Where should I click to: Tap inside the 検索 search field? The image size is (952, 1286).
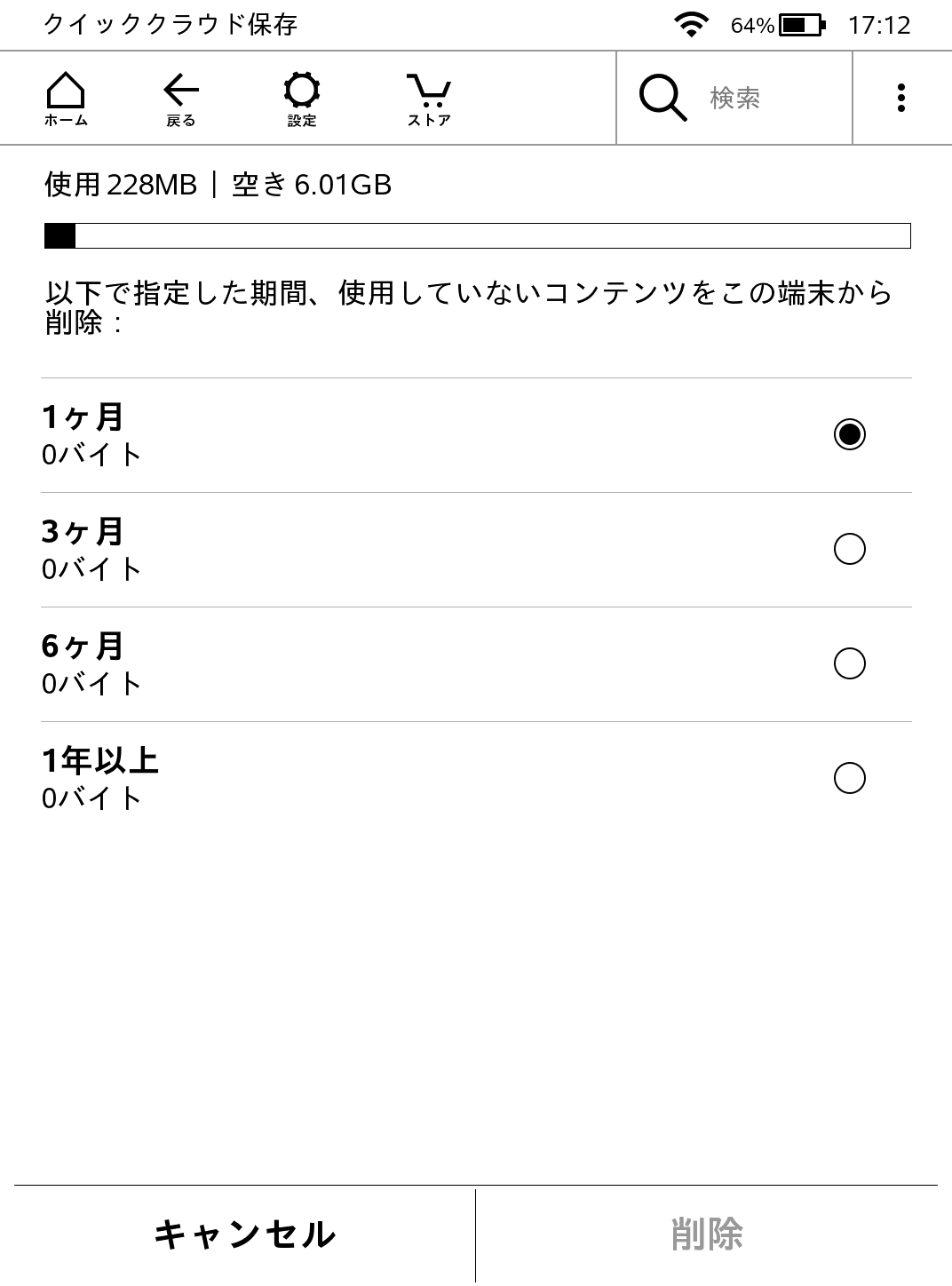coord(764,98)
